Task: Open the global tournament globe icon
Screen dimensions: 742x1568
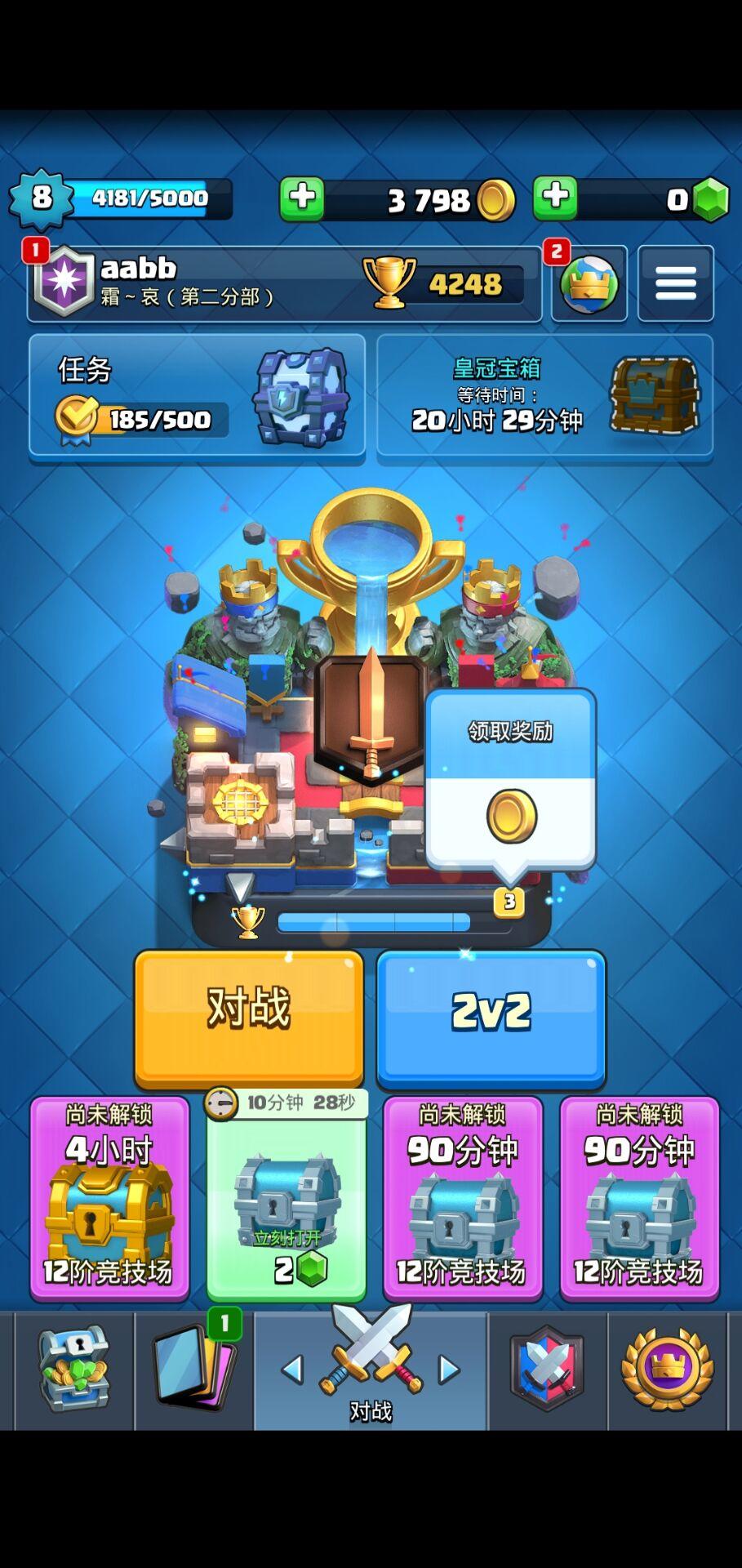Action: coord(589,283)
